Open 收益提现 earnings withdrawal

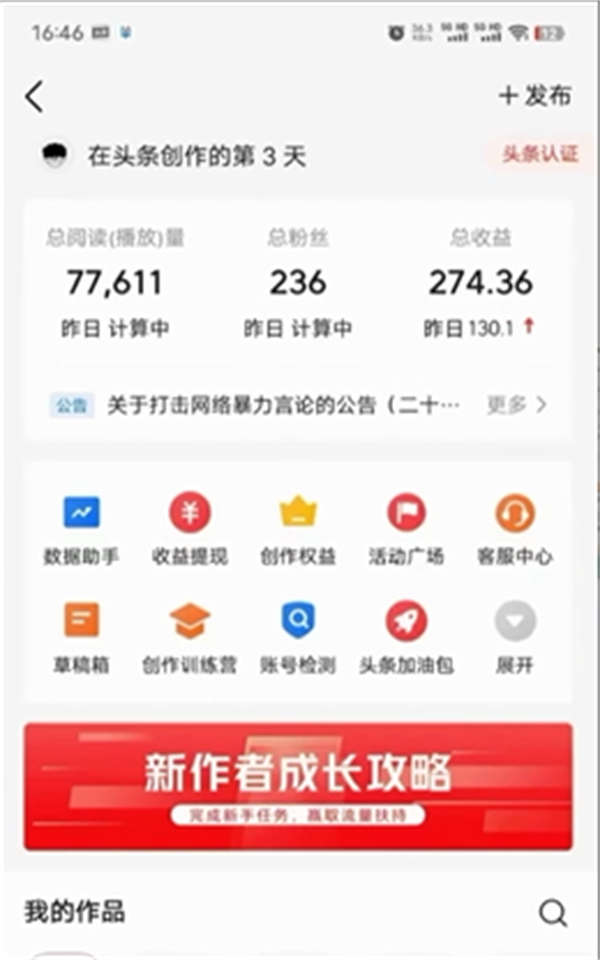(x=189, y=530)
